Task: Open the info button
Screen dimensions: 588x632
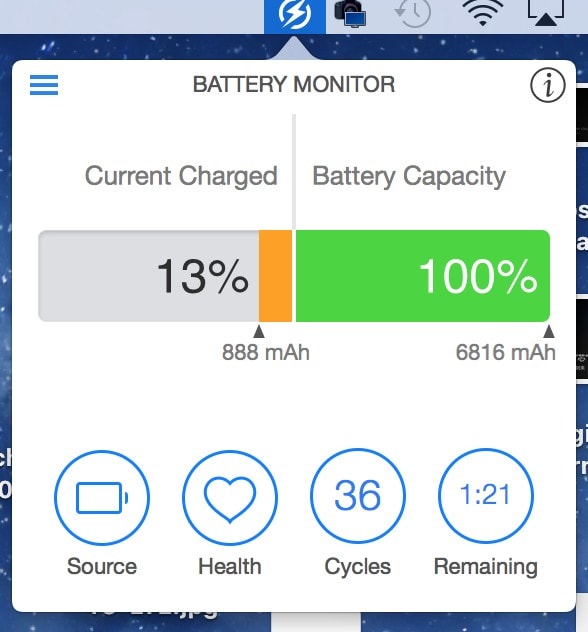Action: (547, 85)
